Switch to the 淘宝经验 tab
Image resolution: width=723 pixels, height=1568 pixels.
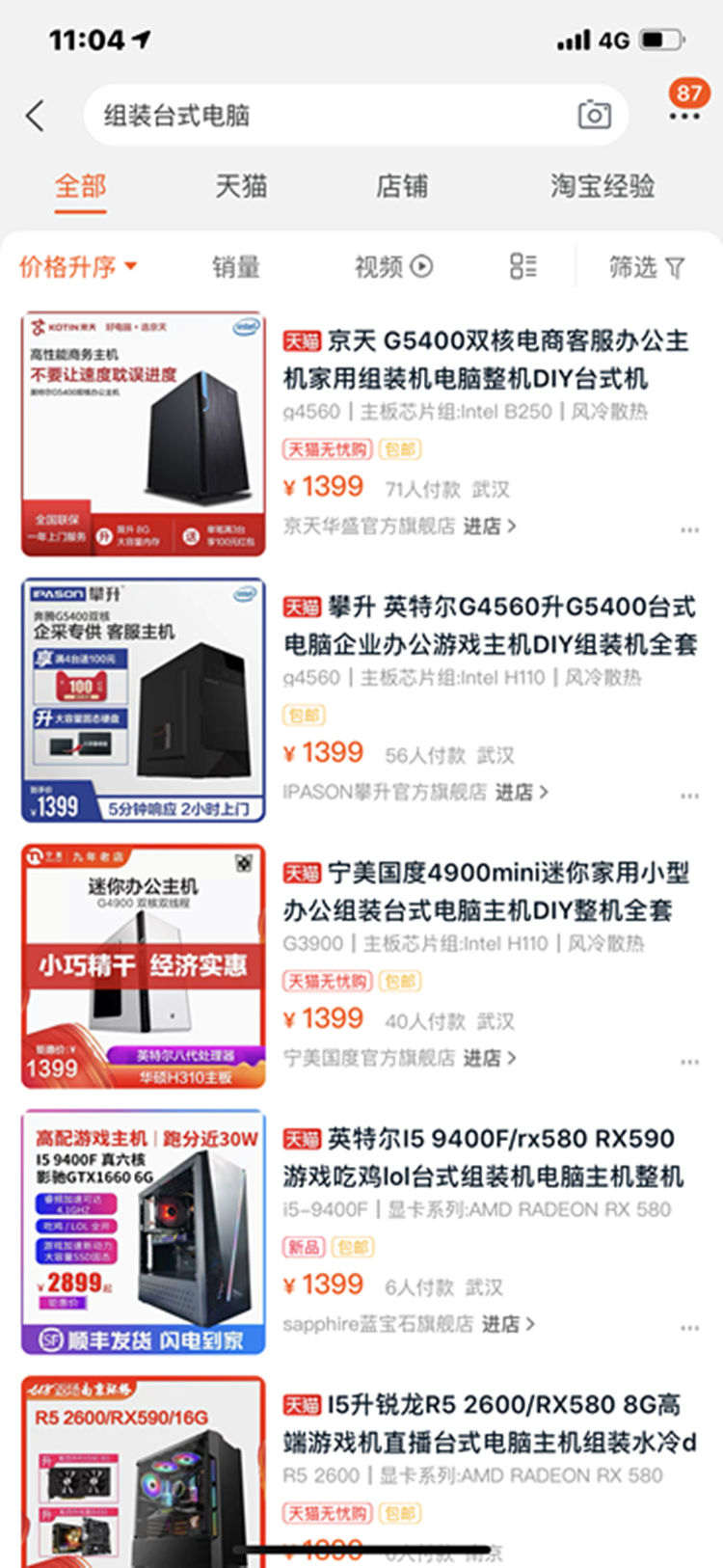click(602, 187)
